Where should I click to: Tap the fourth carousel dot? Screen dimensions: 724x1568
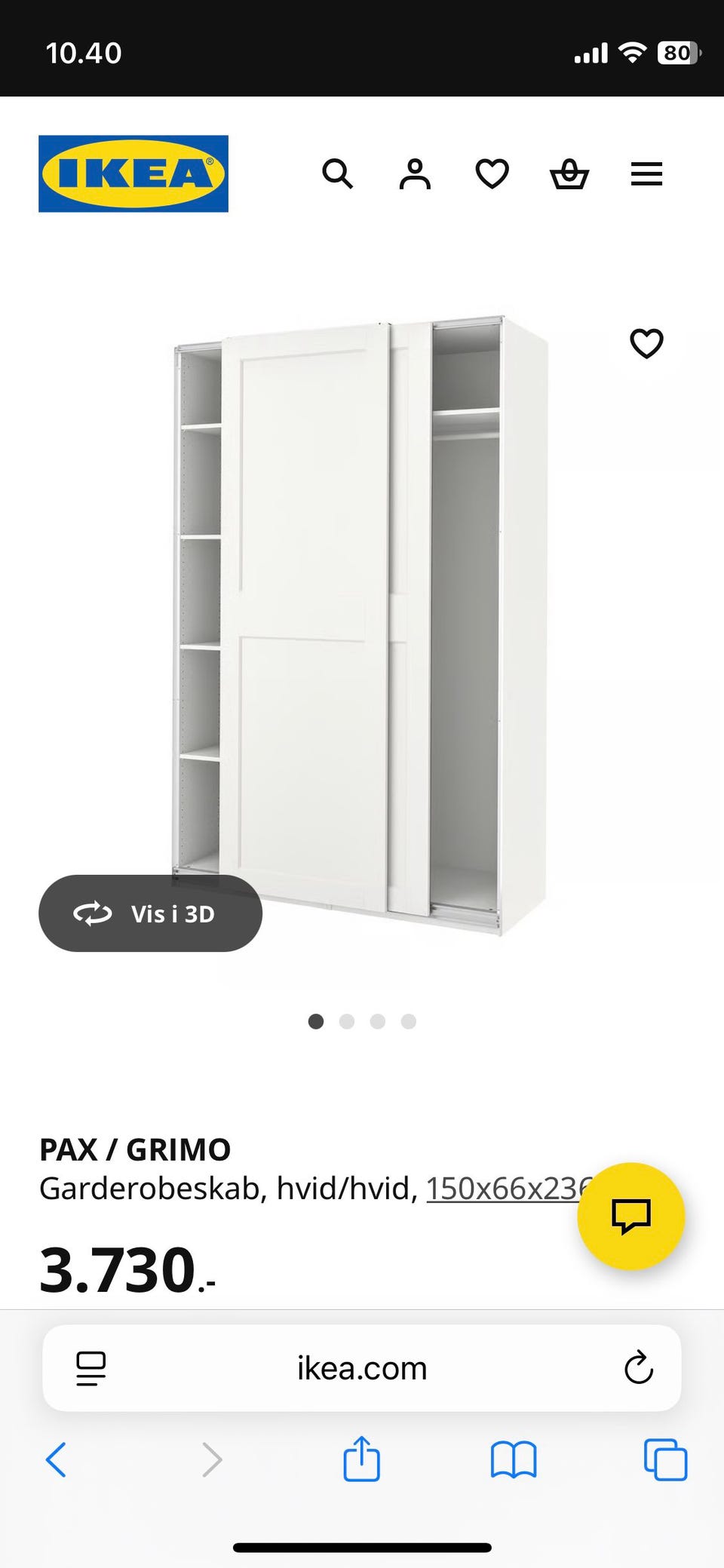pyautogui.click(x=408, y=1022)
